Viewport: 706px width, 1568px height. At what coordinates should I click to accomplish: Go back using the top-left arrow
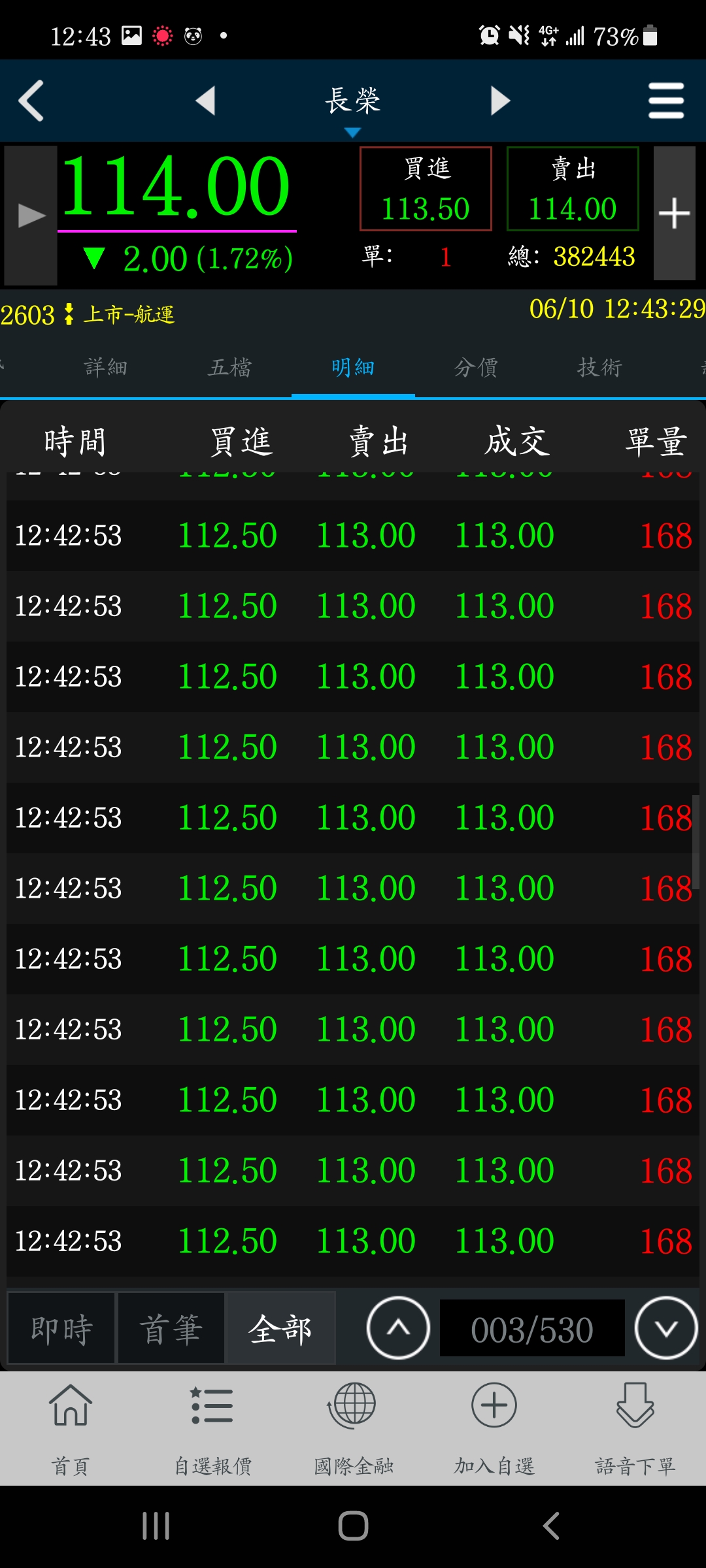(31, 101)
